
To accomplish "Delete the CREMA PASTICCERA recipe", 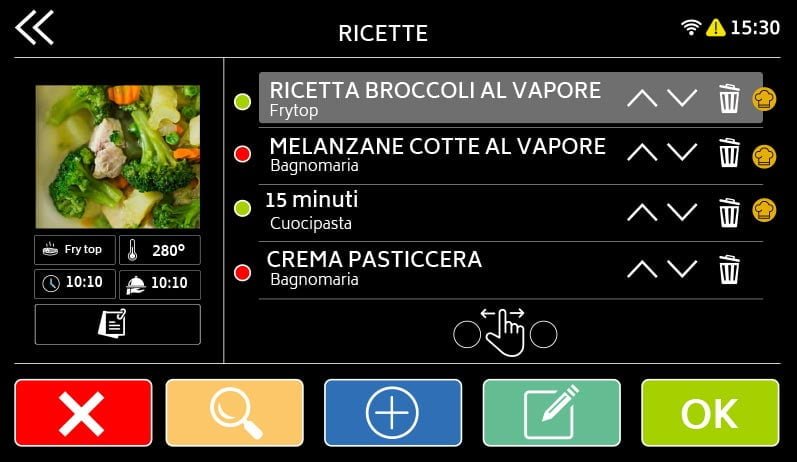I will coord(729,268).
